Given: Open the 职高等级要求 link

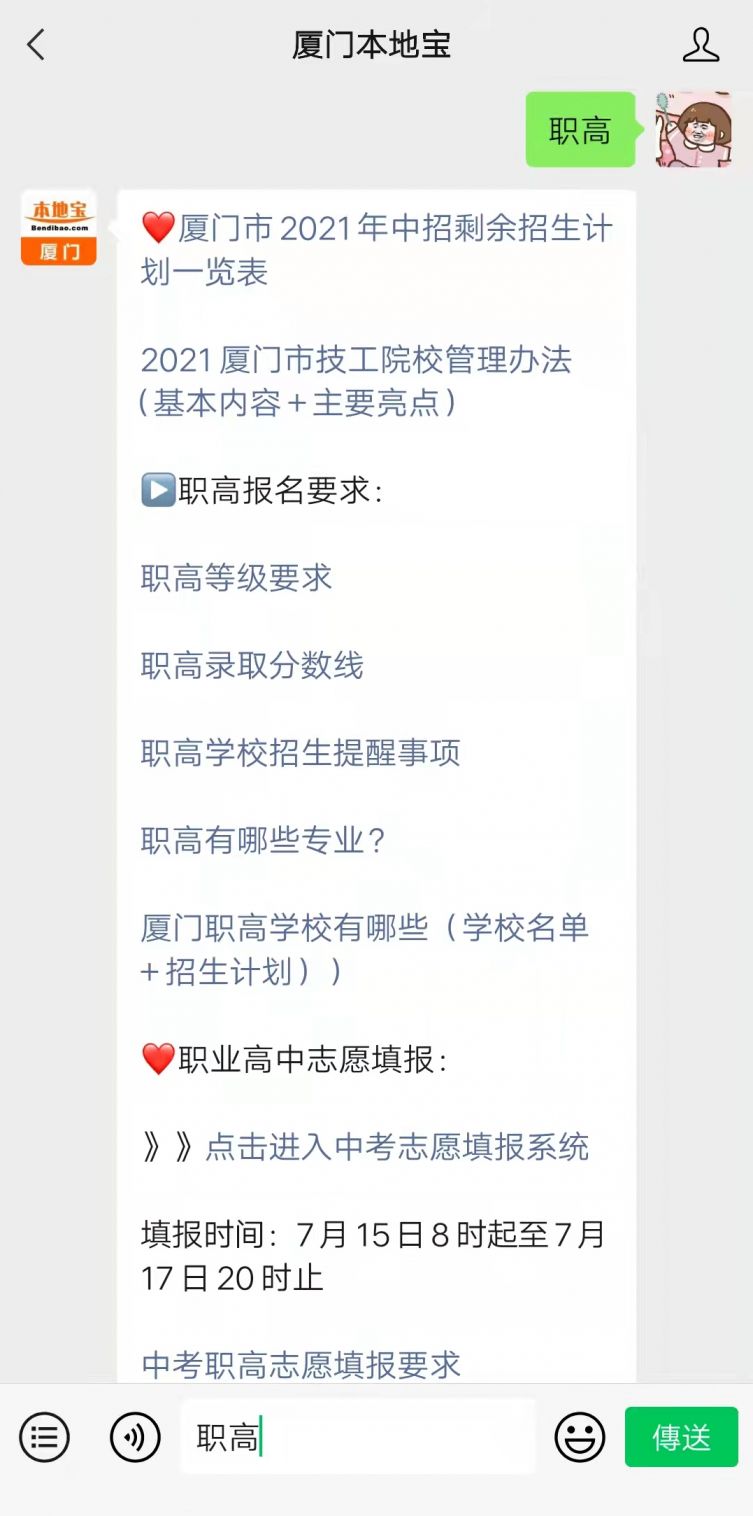Looking at the screenshot, I should pyautogui.click(x=236, y=578).
